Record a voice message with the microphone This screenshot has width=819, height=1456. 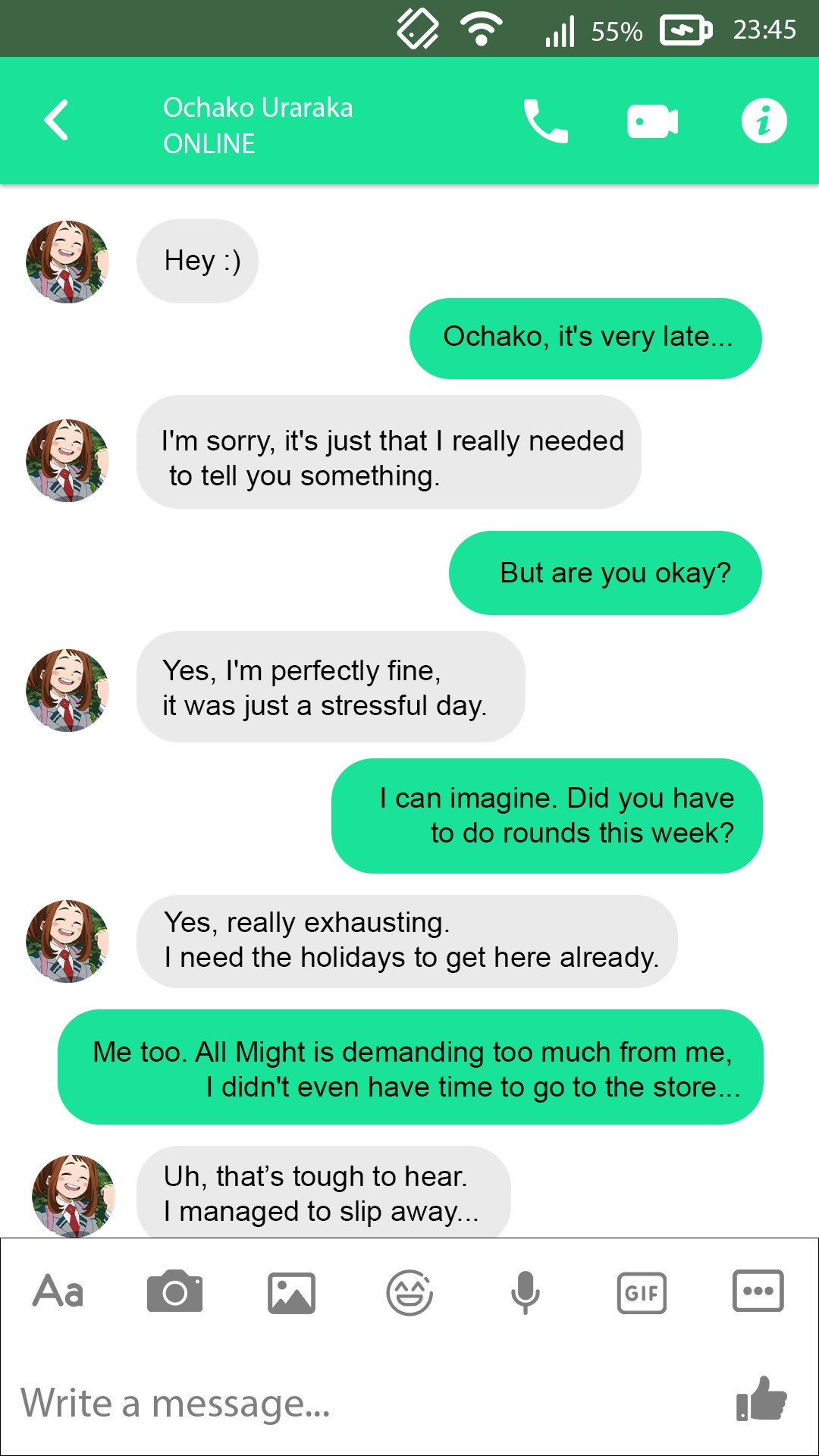click(525, 1292)
